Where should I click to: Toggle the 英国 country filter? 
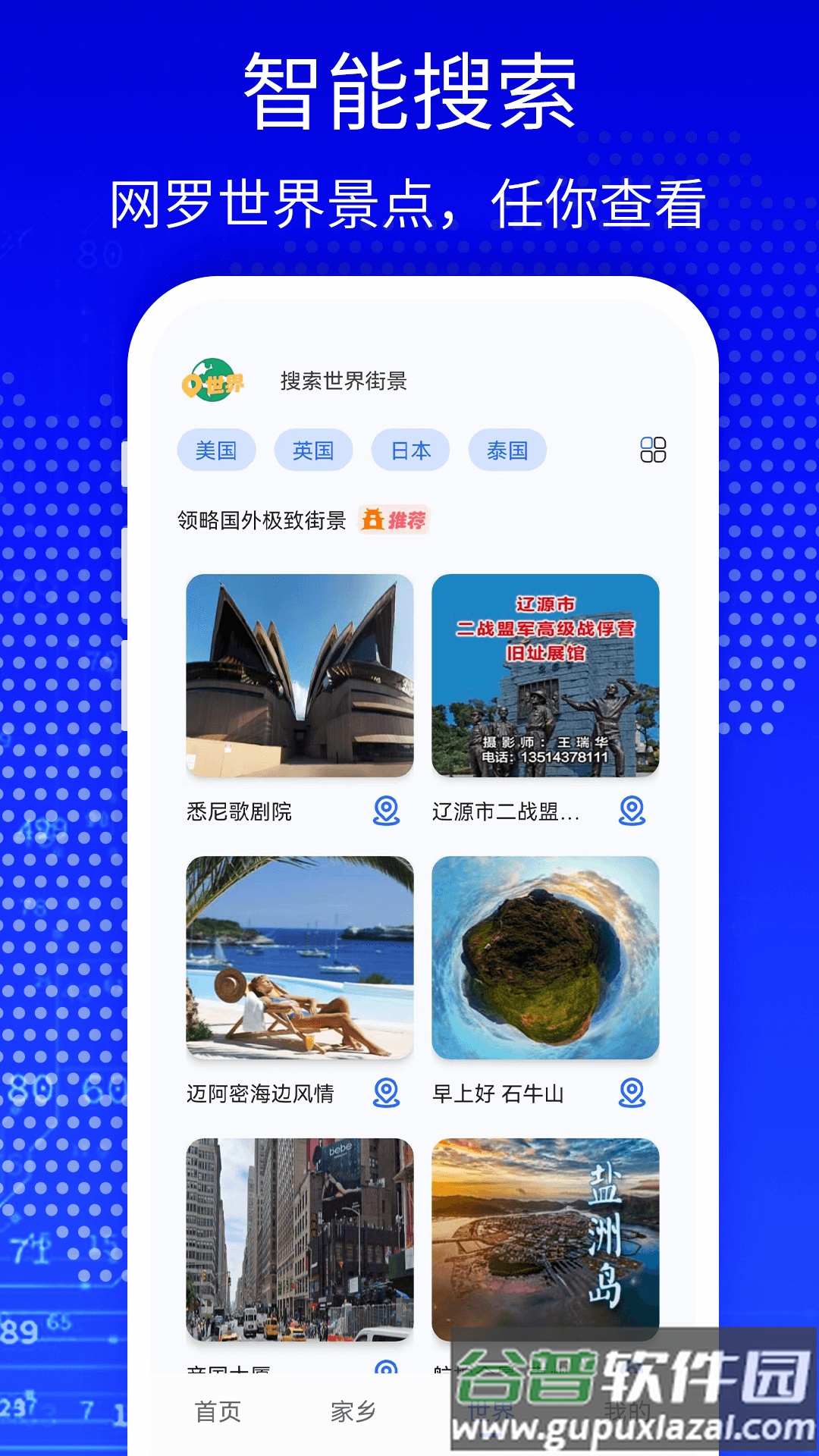tap(314, 450)
